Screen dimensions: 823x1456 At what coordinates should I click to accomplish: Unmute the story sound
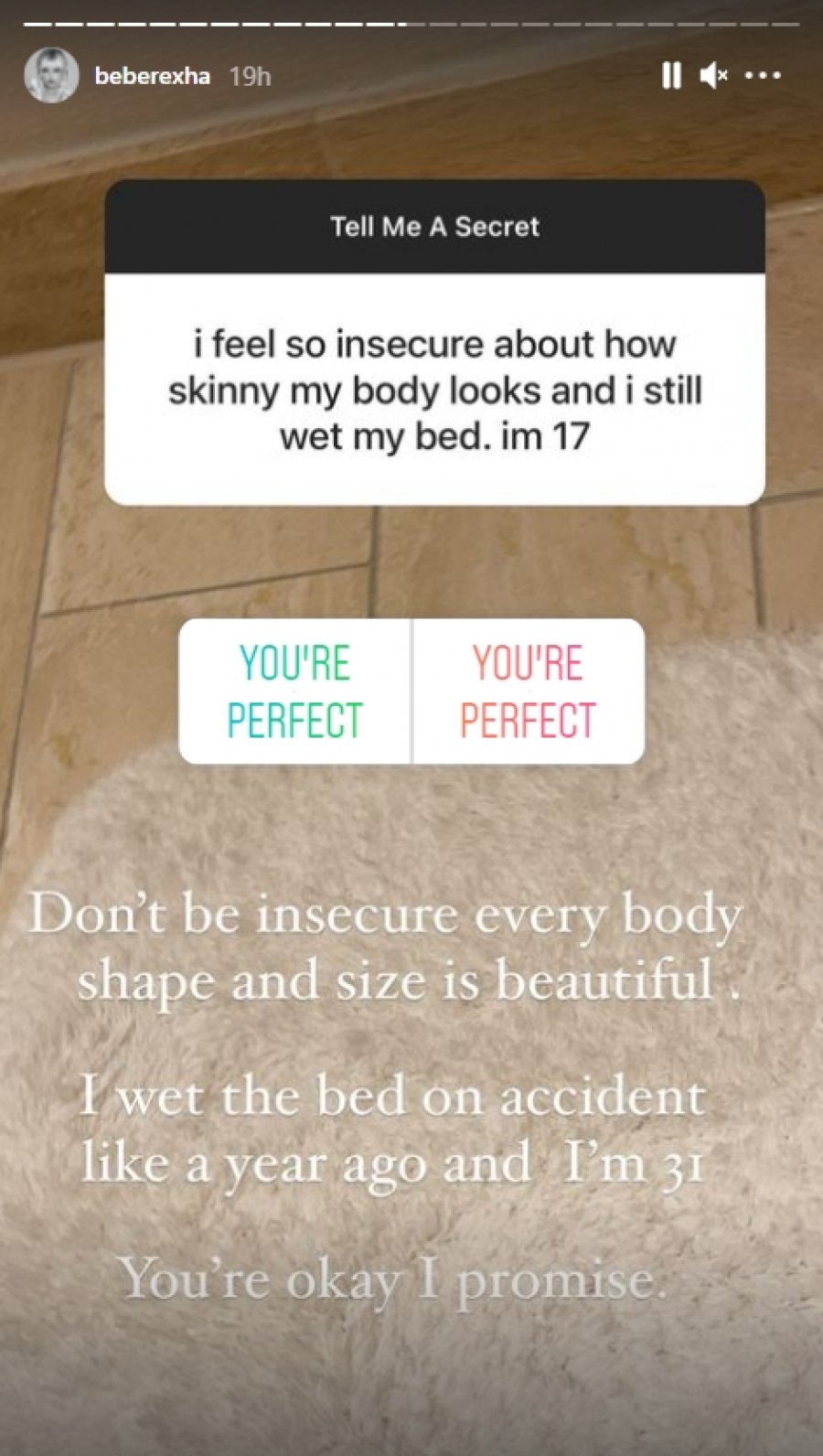coord(713,76)
